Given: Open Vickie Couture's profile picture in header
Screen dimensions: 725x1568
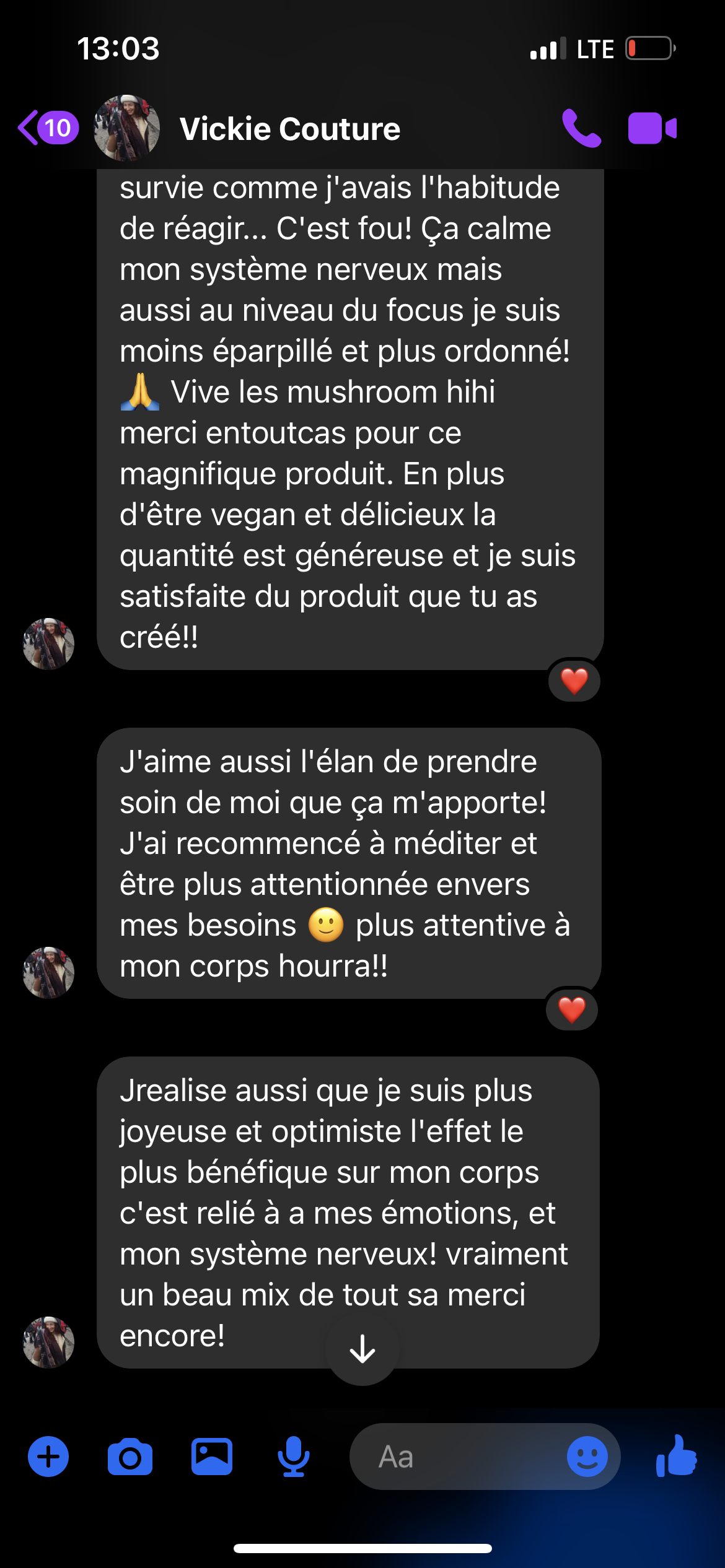Looking at the screenshot, I should pos(126,128).
